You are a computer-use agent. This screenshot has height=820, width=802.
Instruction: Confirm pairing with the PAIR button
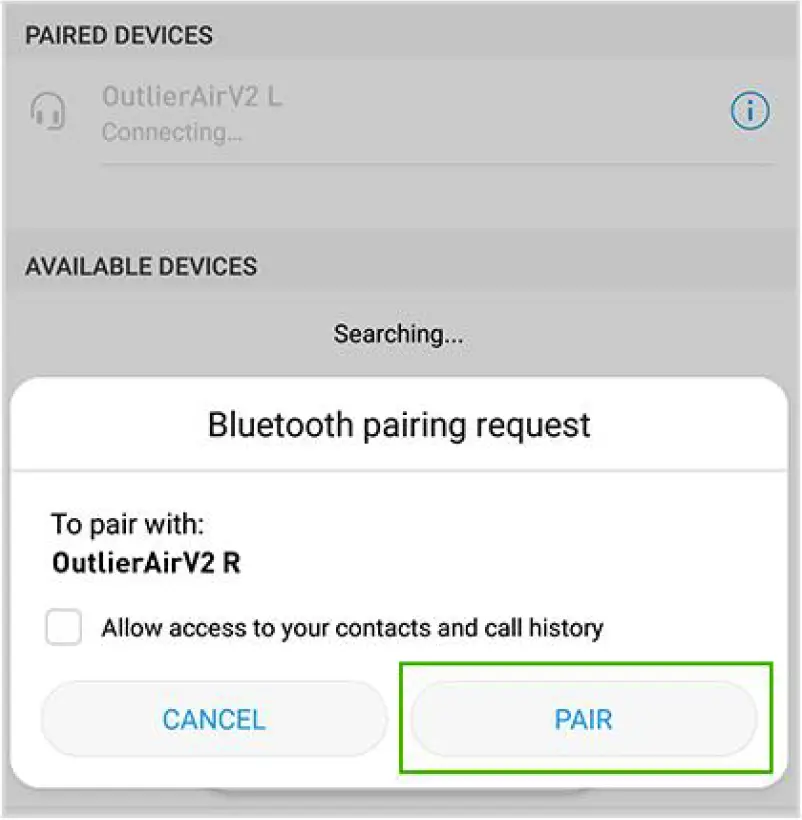coord(584,719)
